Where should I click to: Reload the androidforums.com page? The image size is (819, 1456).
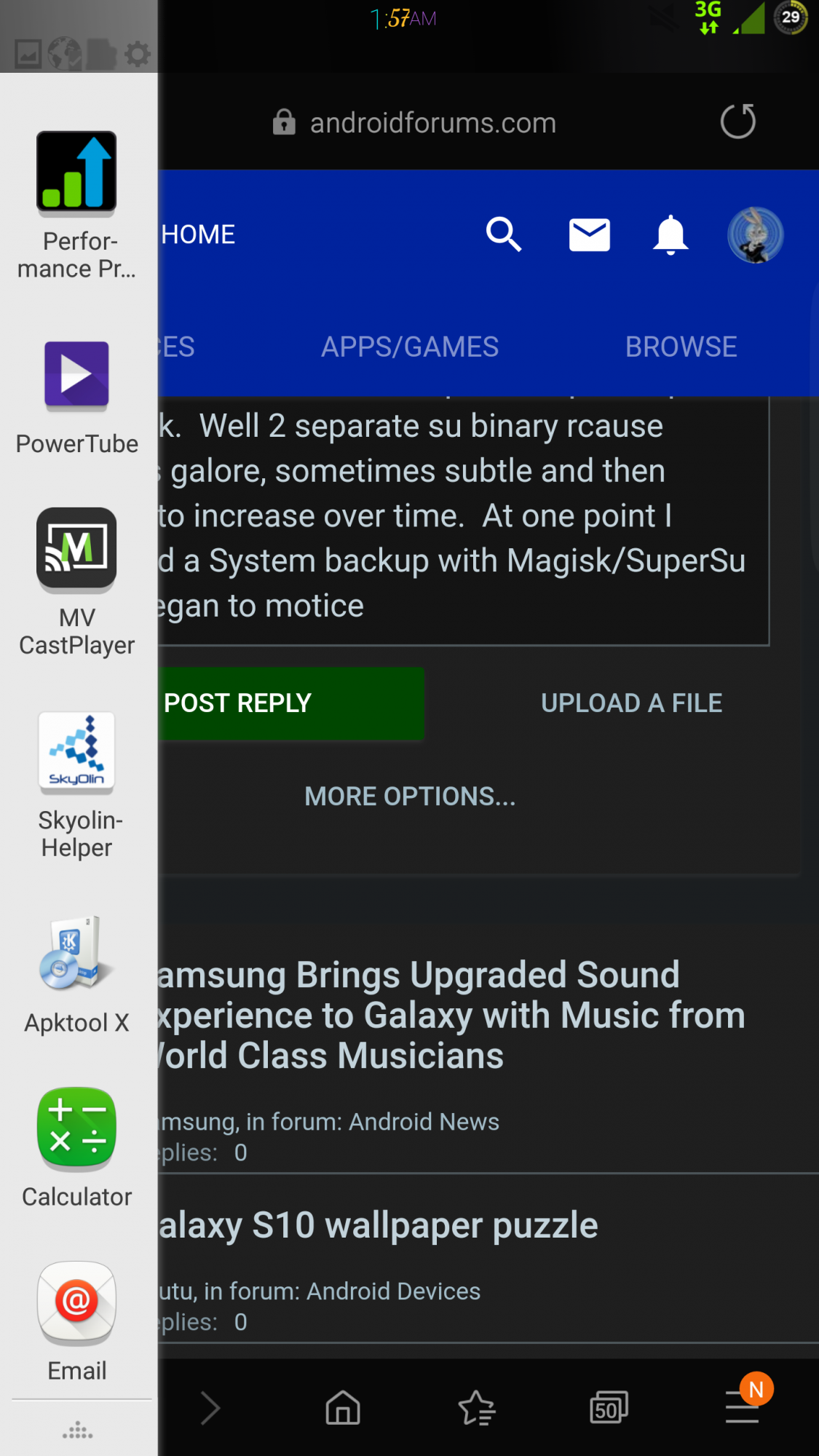pyautogui.click(x=737, y=122)
